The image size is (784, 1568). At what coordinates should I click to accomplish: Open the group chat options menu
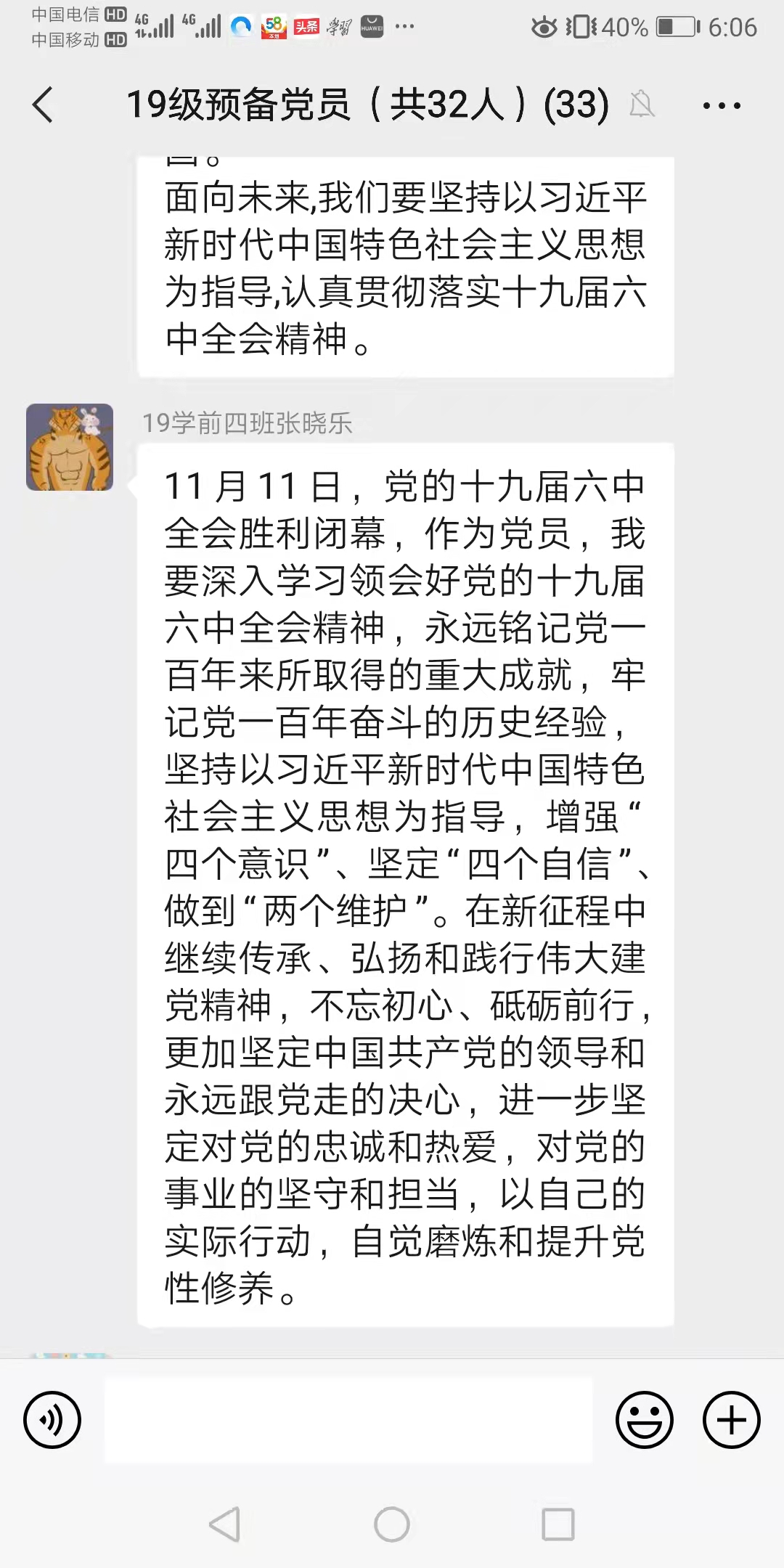pyautogui.click(x=722, y=106)
